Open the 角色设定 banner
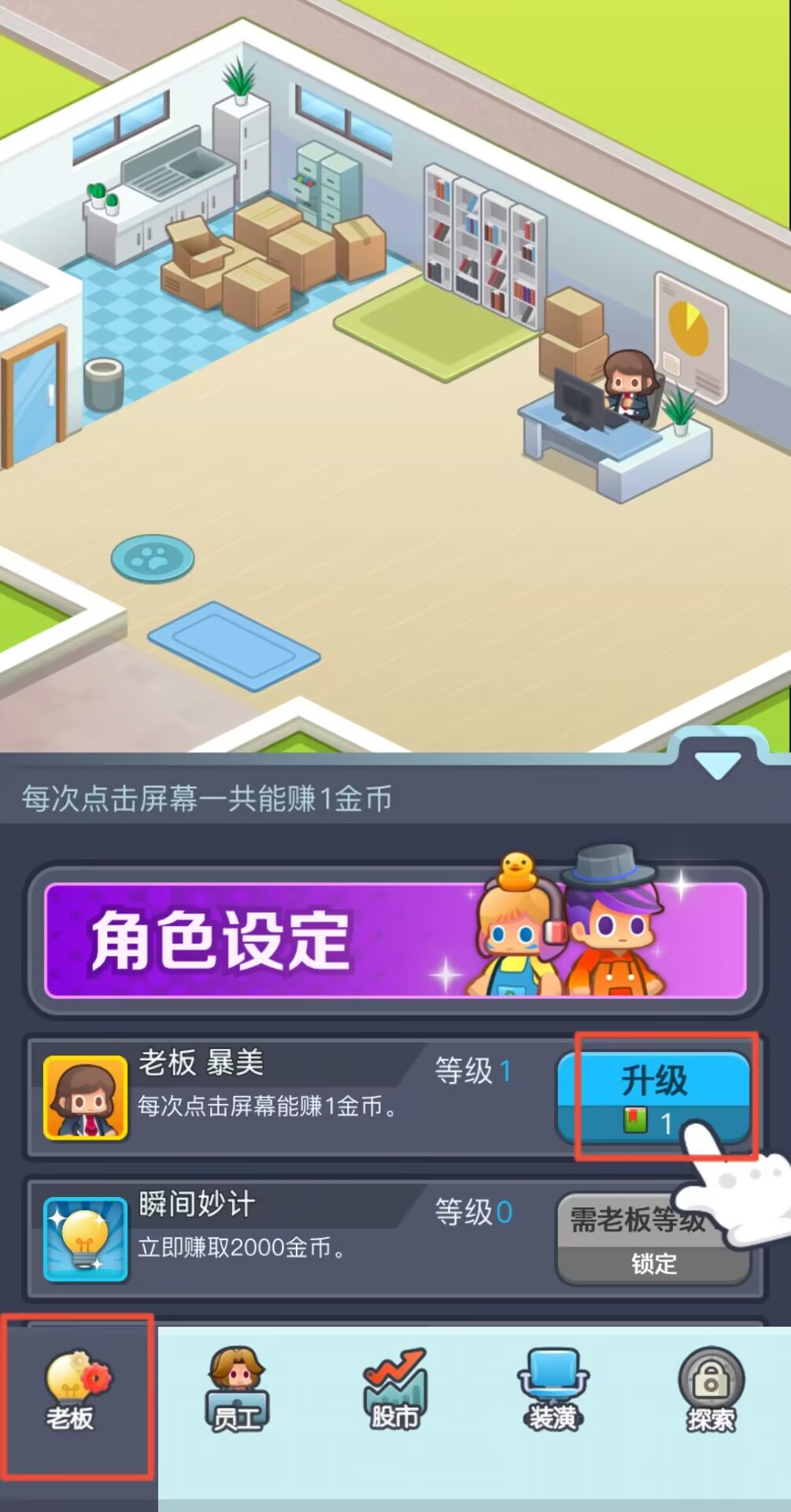 pyautogui.click(x=395, y=939)
